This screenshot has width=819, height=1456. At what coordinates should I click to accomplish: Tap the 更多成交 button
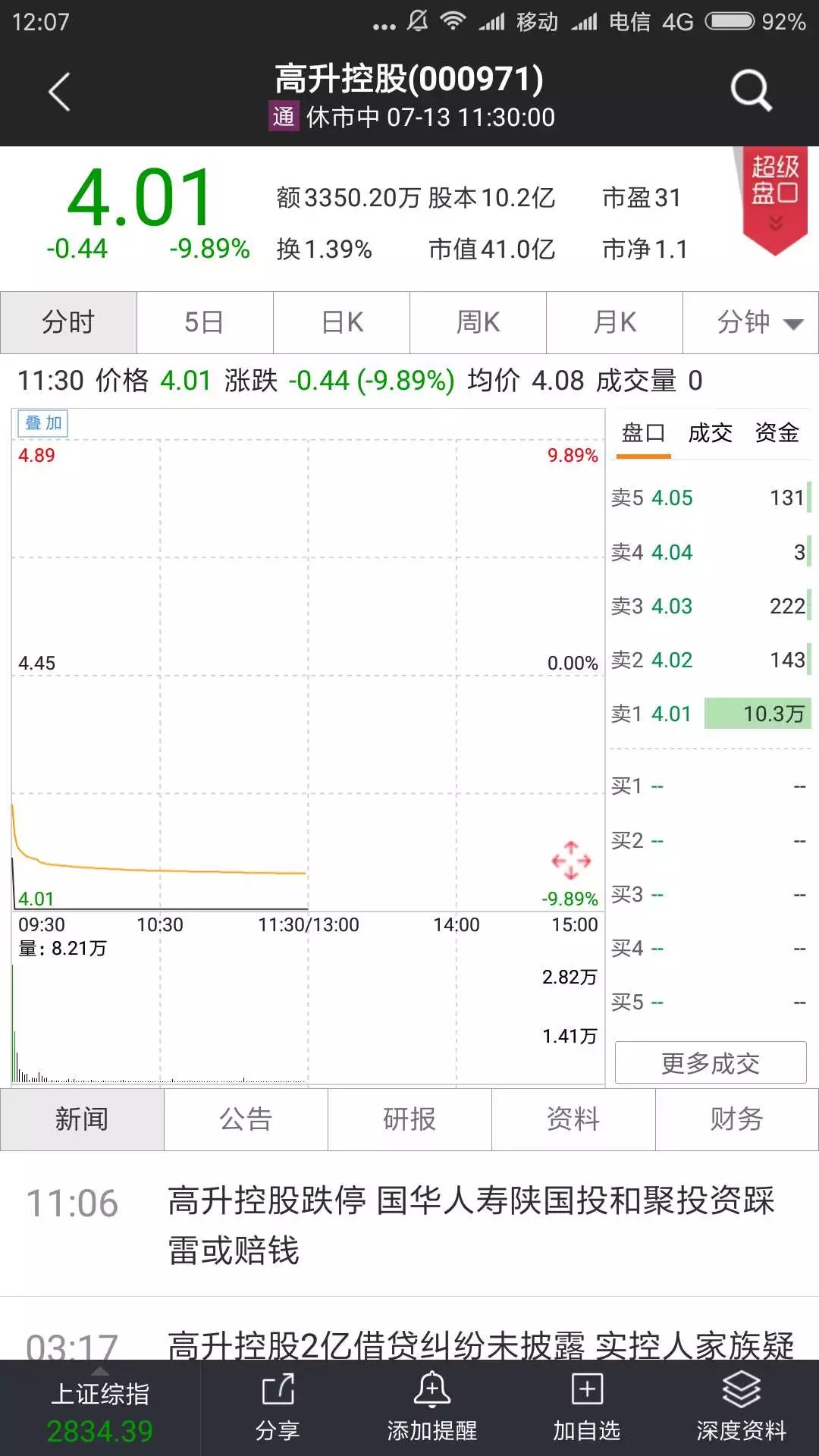[711, 1063]
